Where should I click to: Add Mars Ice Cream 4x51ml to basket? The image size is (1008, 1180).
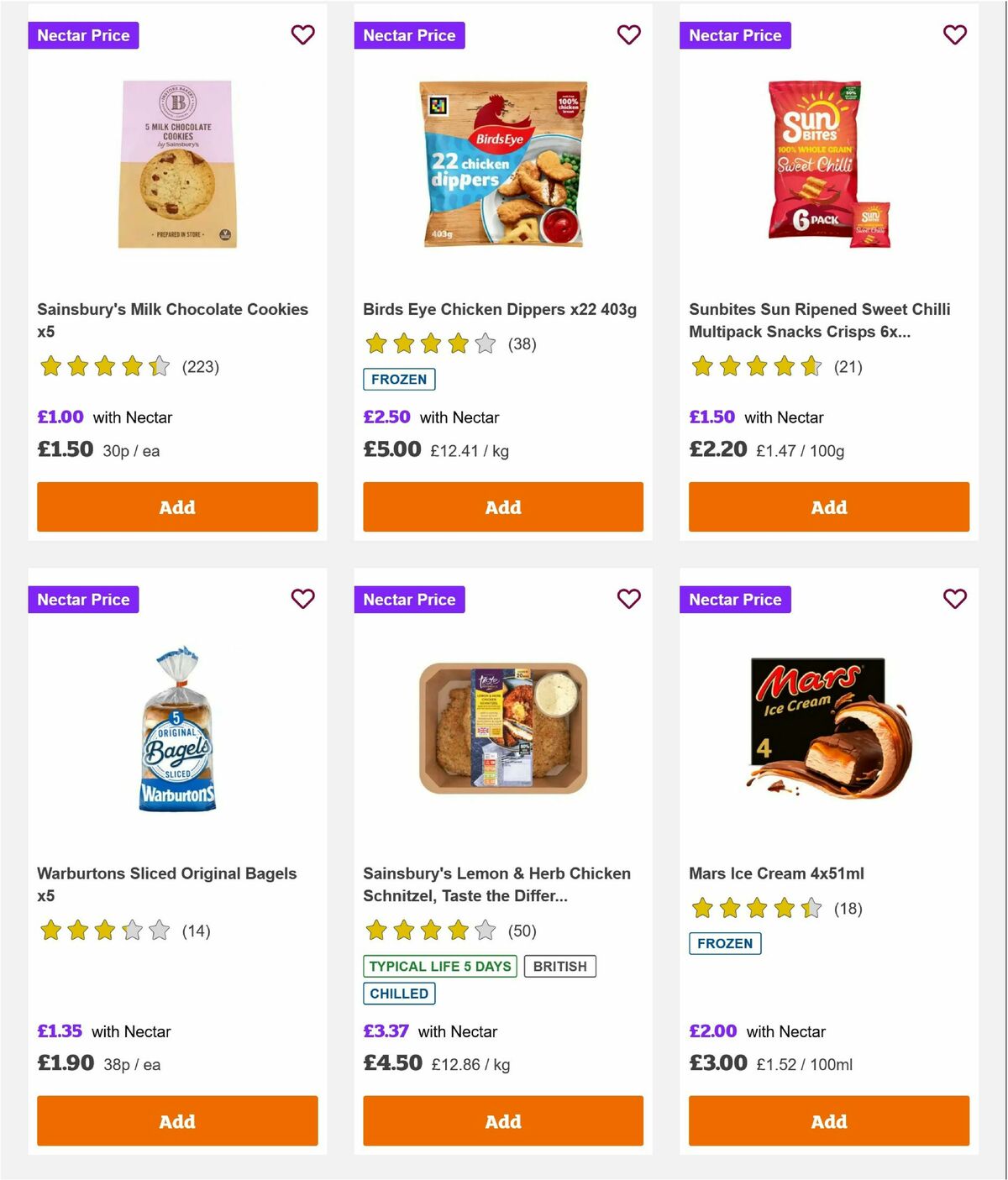click(828, 1120)
